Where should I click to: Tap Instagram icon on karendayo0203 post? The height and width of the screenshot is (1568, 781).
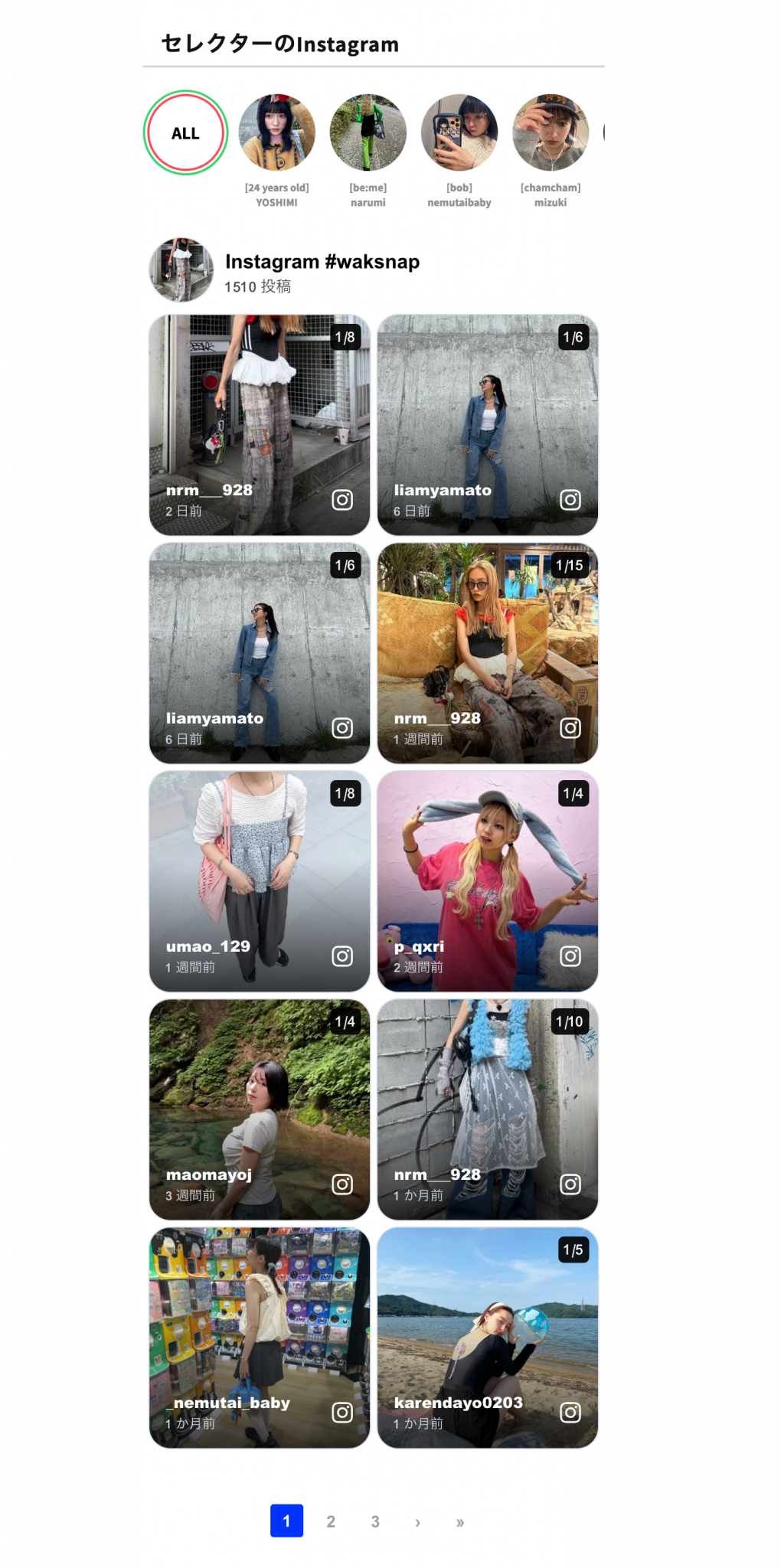click(x=570, y=1413)
